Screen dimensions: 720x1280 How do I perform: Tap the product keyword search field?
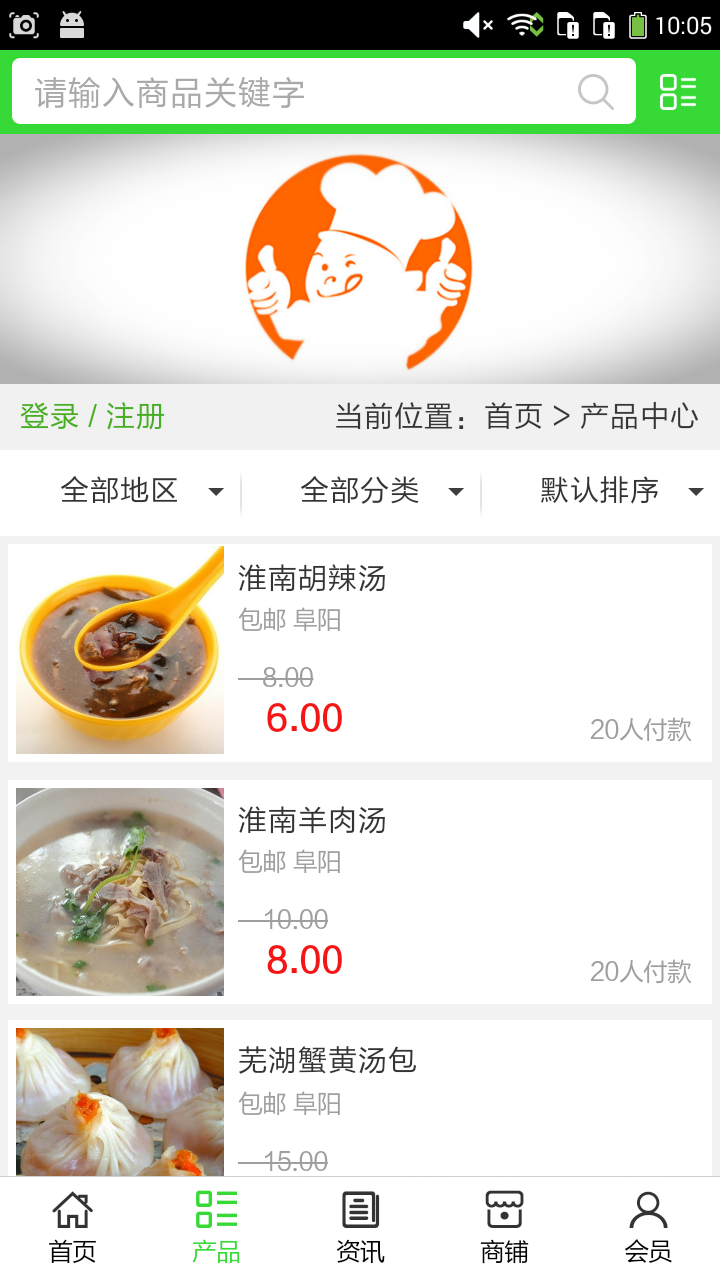pyautogui.click(x=300, y=92)
